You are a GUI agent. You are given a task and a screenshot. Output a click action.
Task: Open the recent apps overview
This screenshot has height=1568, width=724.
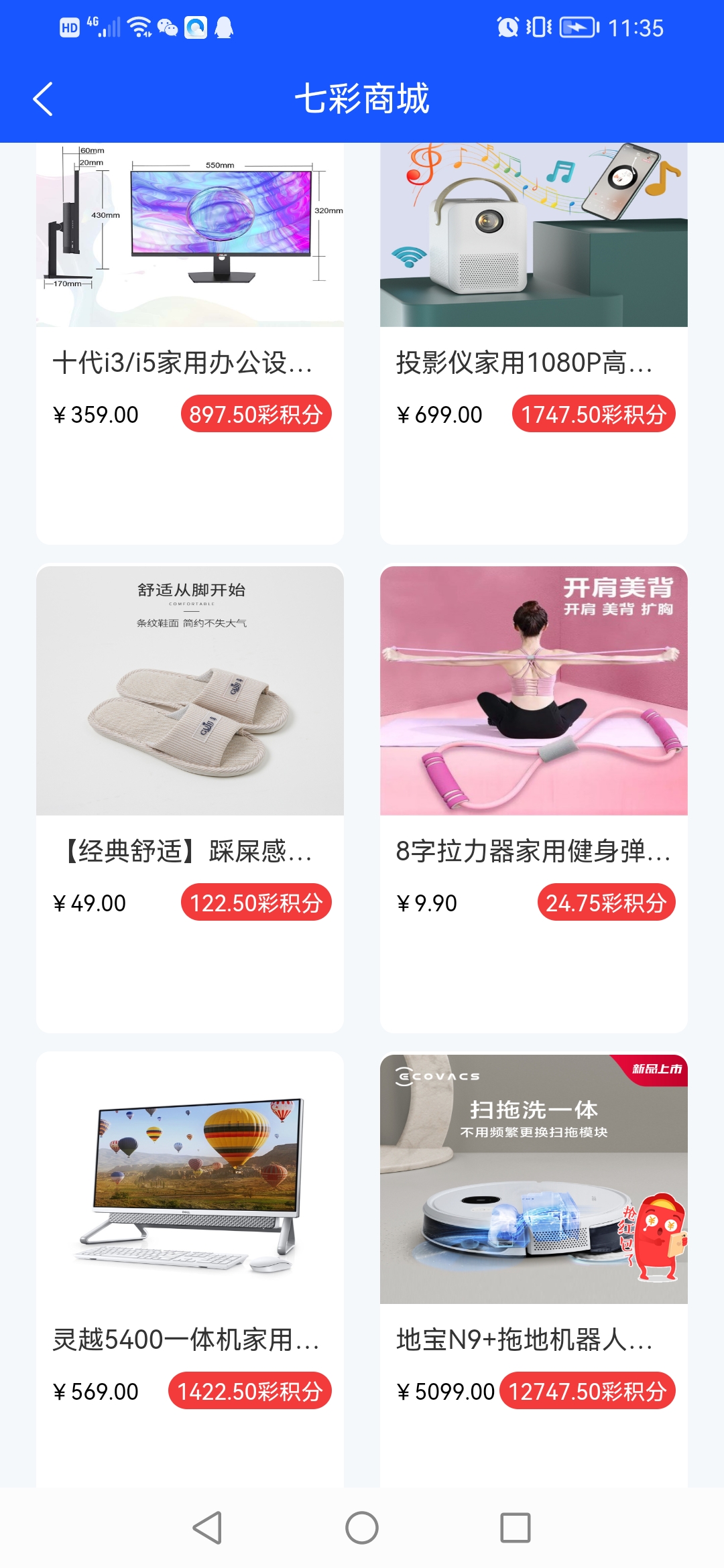click(515, 1528)
